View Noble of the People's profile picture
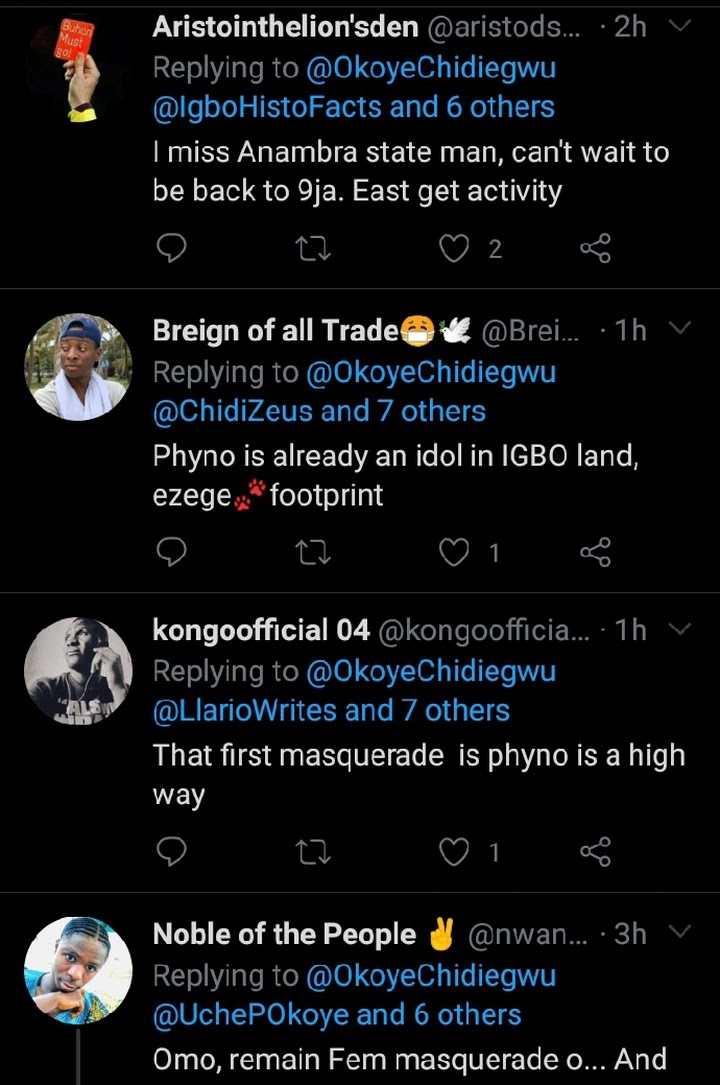This screenshot has height=1085, width=720. 78,971
